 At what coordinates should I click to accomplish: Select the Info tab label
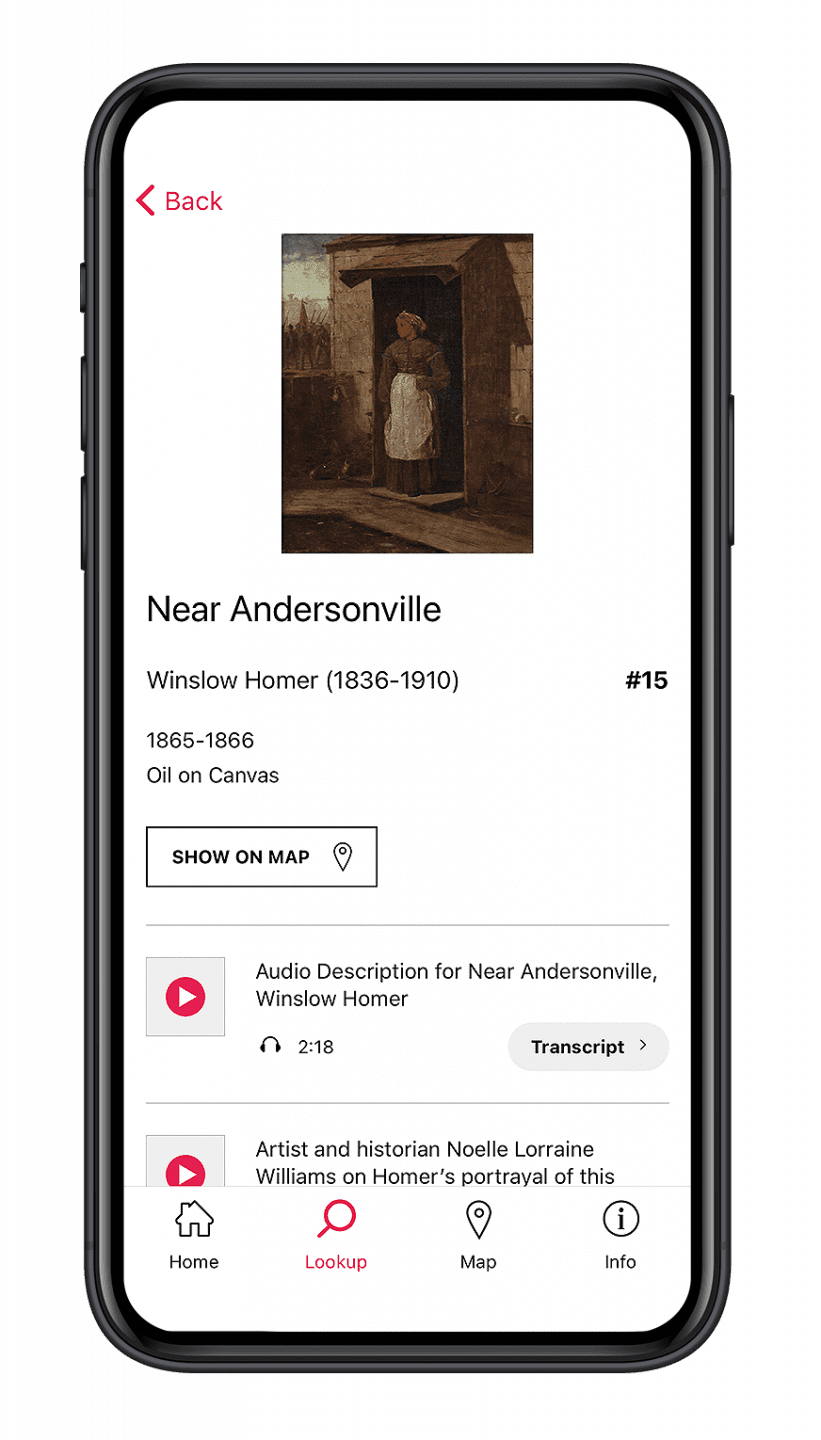pyautogui.click(x=620, y=1261)
